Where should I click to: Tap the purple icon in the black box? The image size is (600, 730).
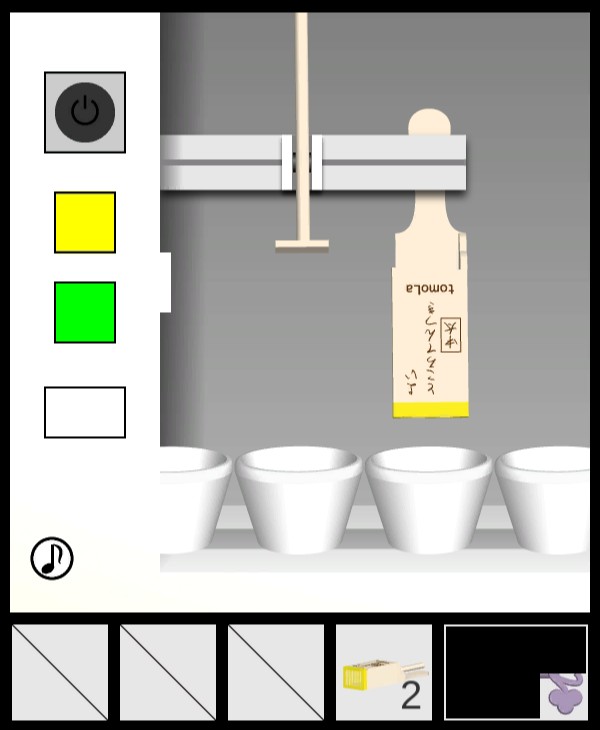[564, 696]
